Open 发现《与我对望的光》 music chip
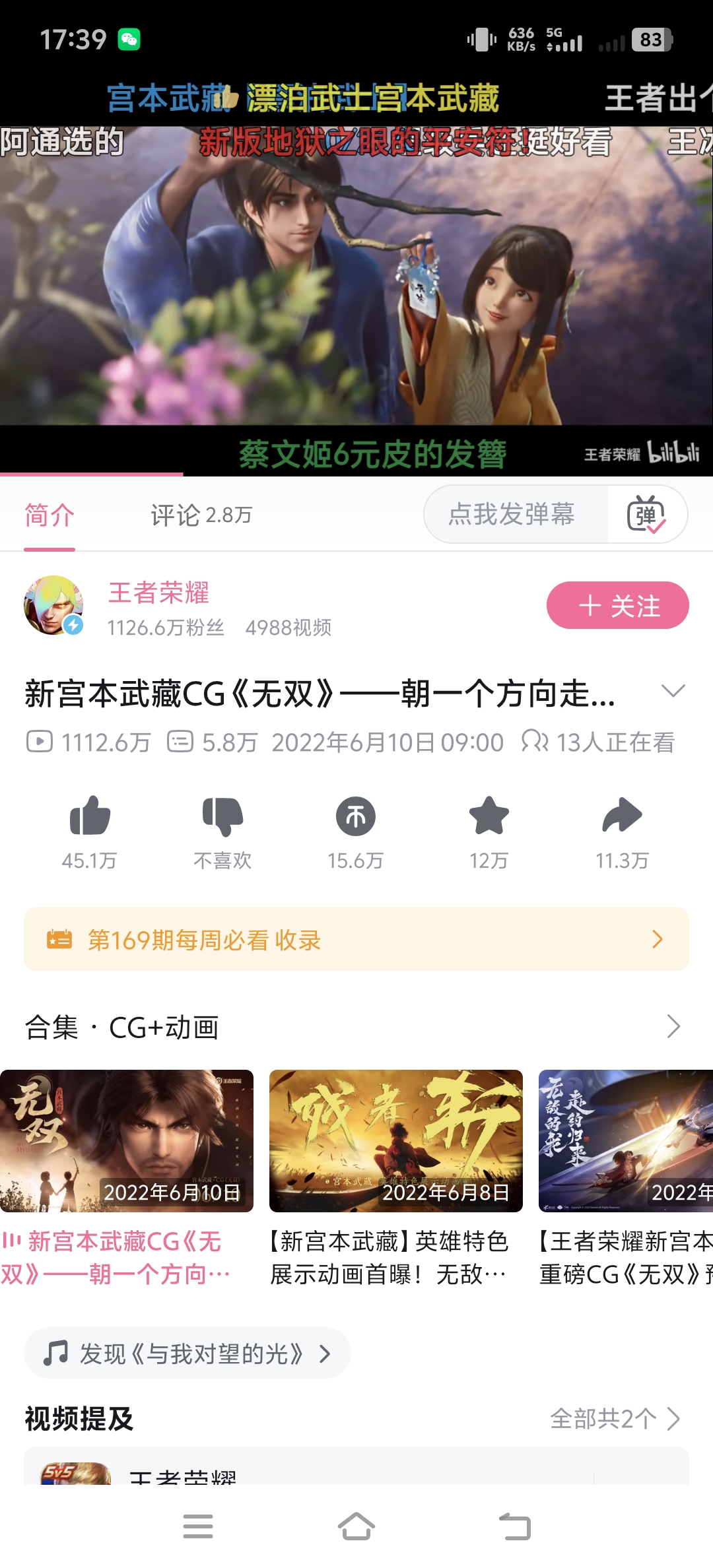Viewport: 713px width, 1568px height. pos(187,1354)
